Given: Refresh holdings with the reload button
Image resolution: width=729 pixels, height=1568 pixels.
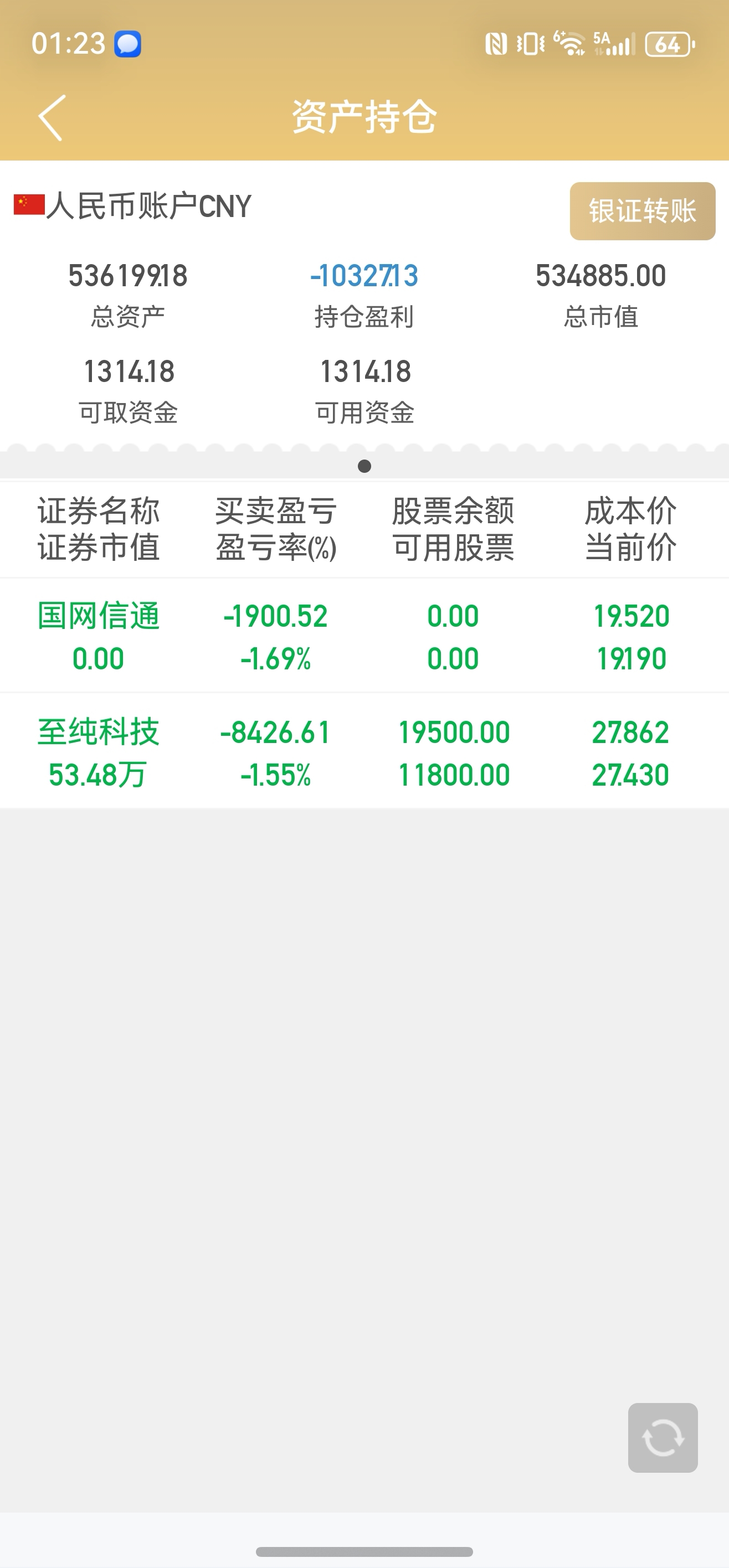Looking at the screenshot, I should coord(663,1438).
